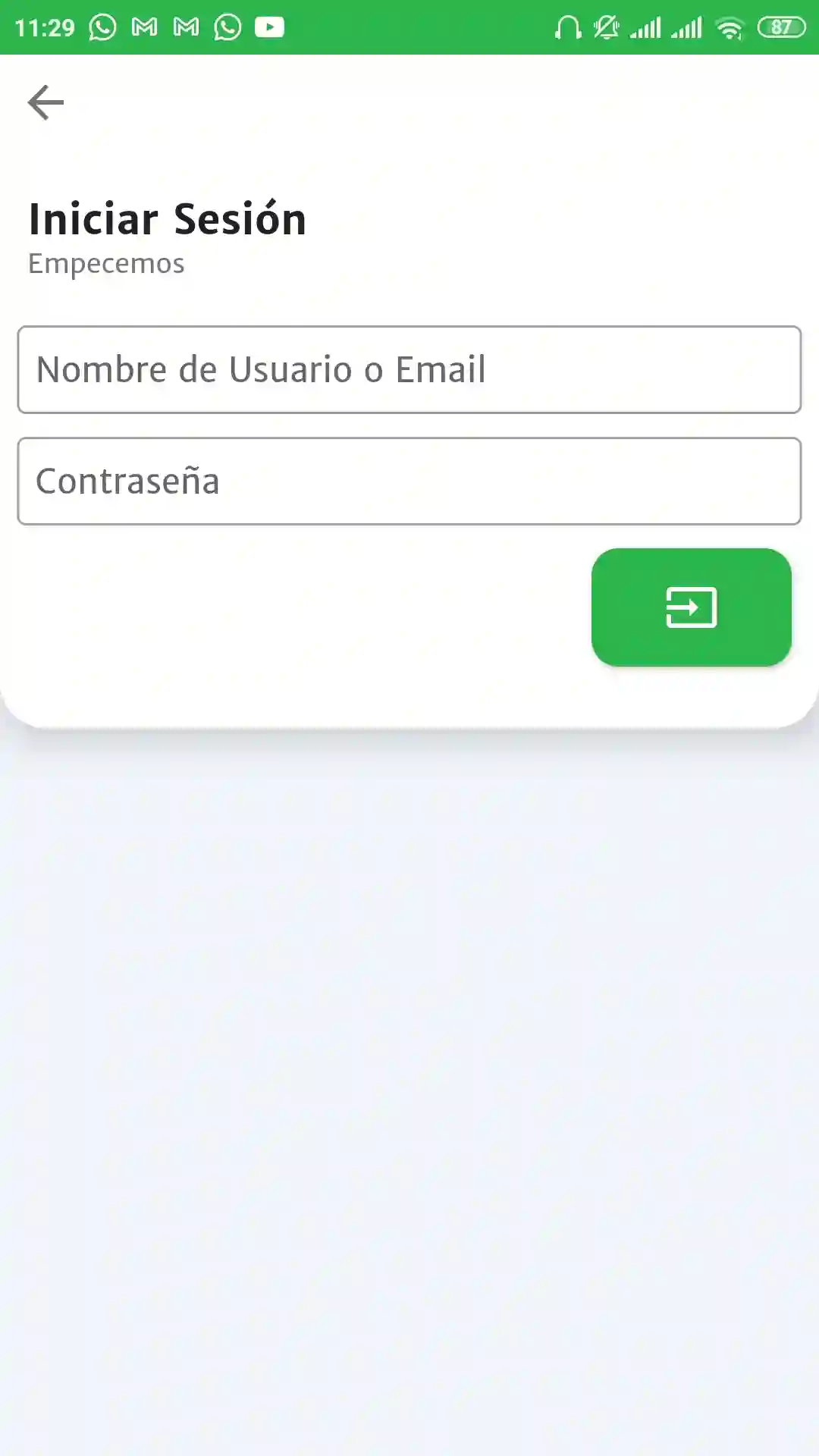Select the Contraseña password field
Screen dimensions: 819x1456
(409, 482)
